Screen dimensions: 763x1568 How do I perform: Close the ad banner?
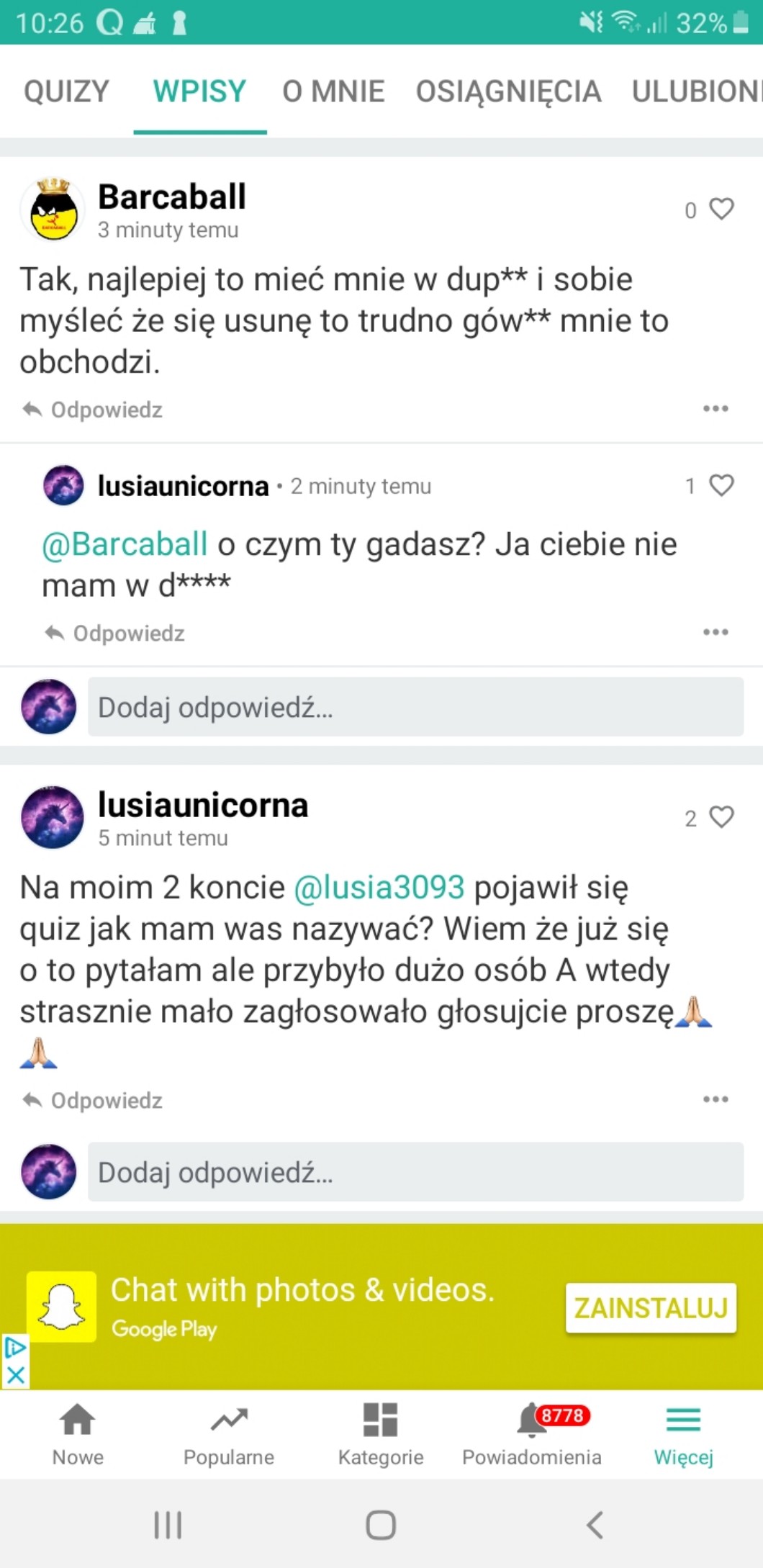pos(15,1375)
